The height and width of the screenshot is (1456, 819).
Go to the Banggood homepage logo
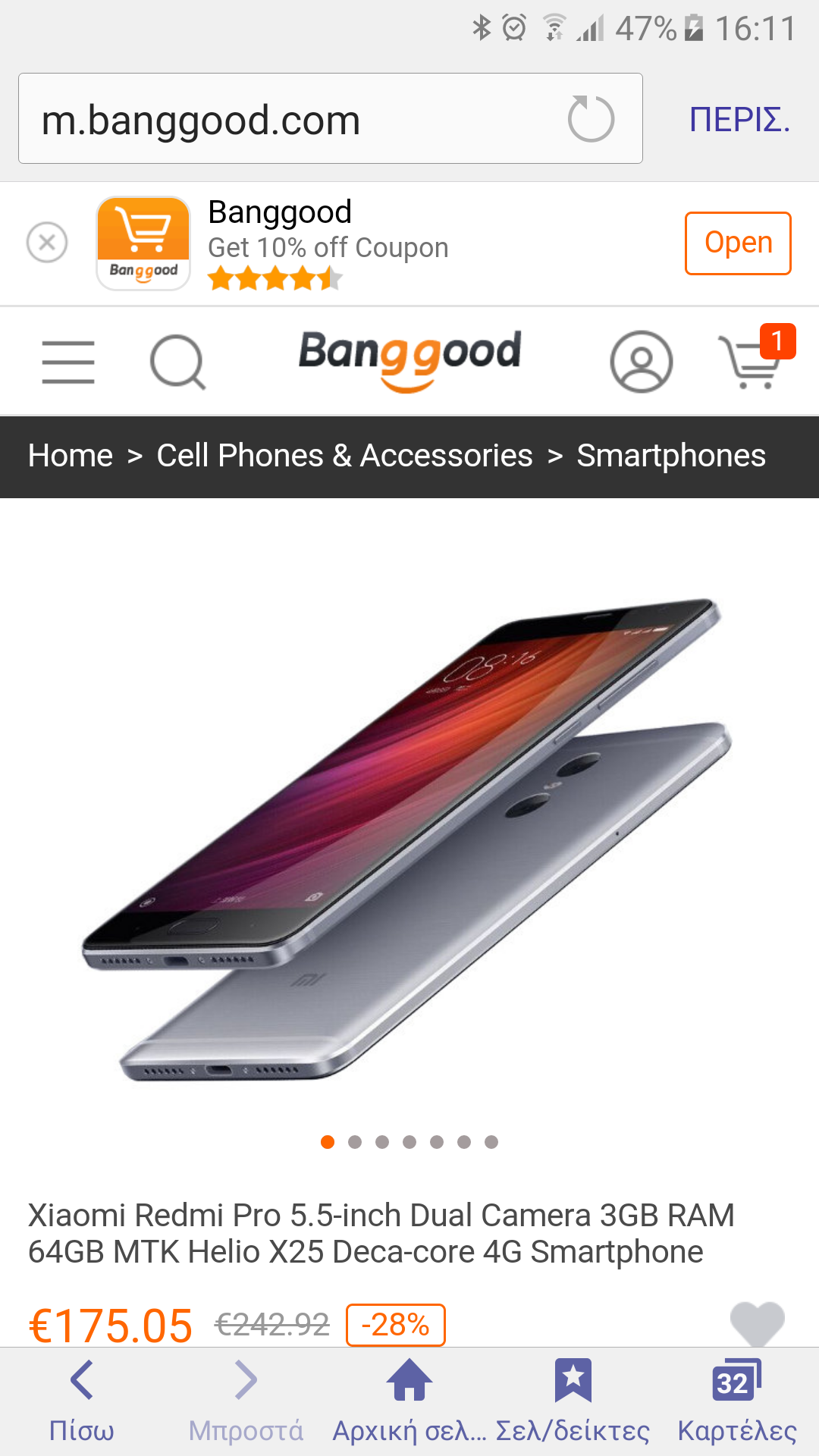pyautogui.click(x=409, y=358)
